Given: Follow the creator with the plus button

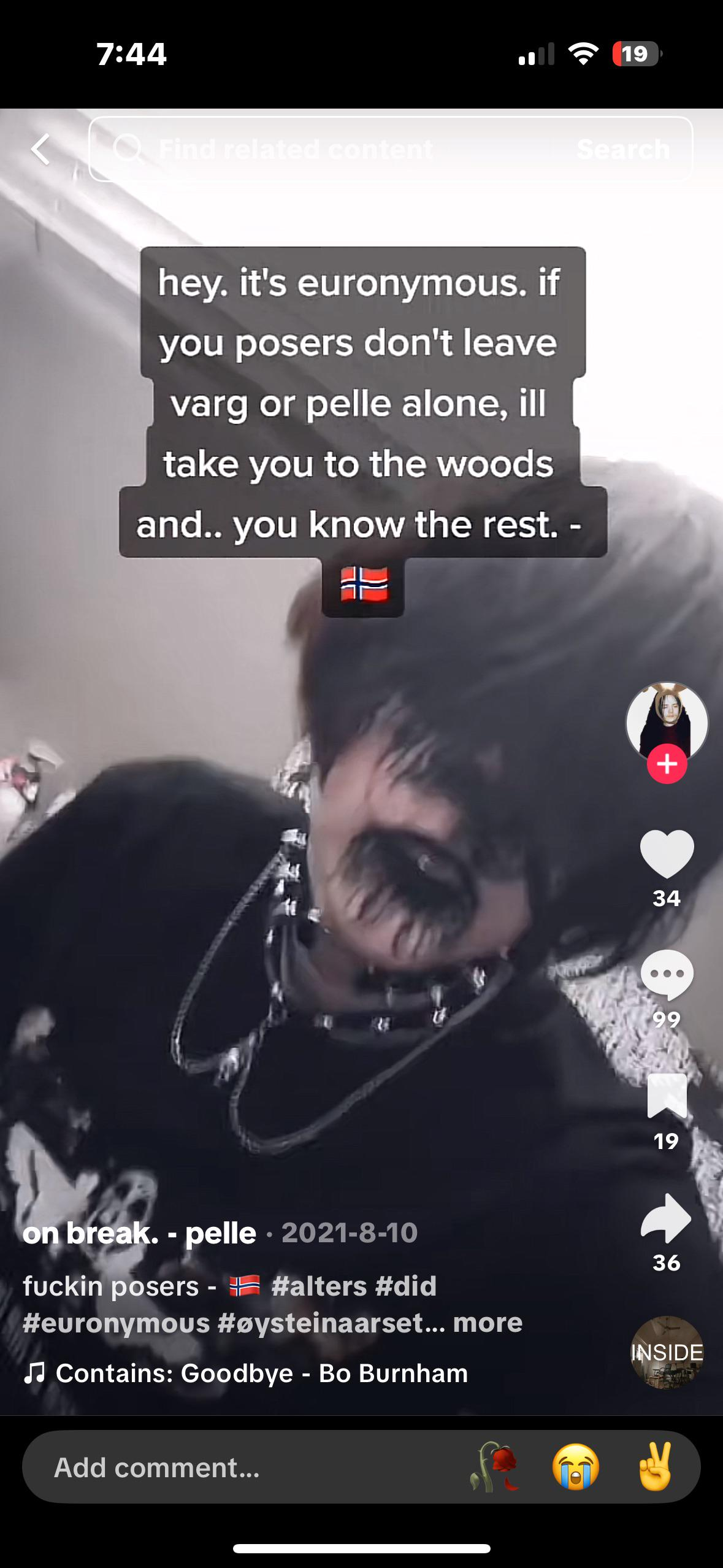Looking at the screenshot, I should coord(667,764).
